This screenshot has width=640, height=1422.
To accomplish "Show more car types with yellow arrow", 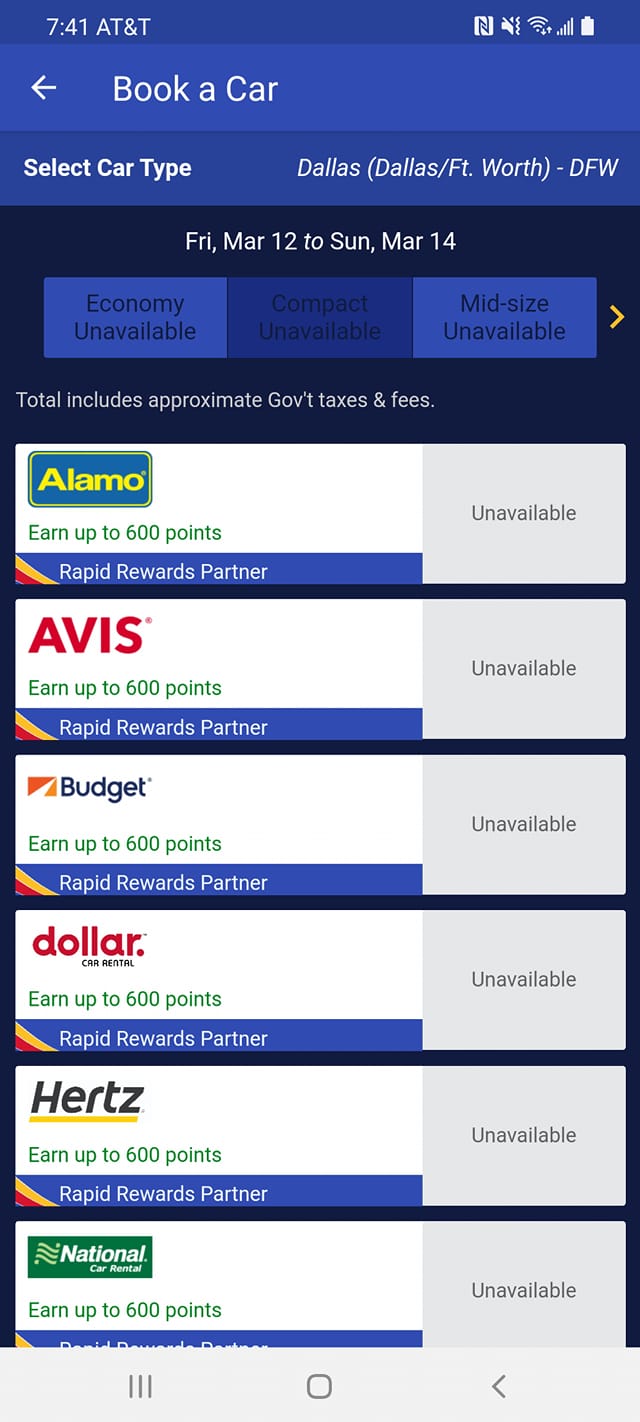I will click(x=617, y=317).
